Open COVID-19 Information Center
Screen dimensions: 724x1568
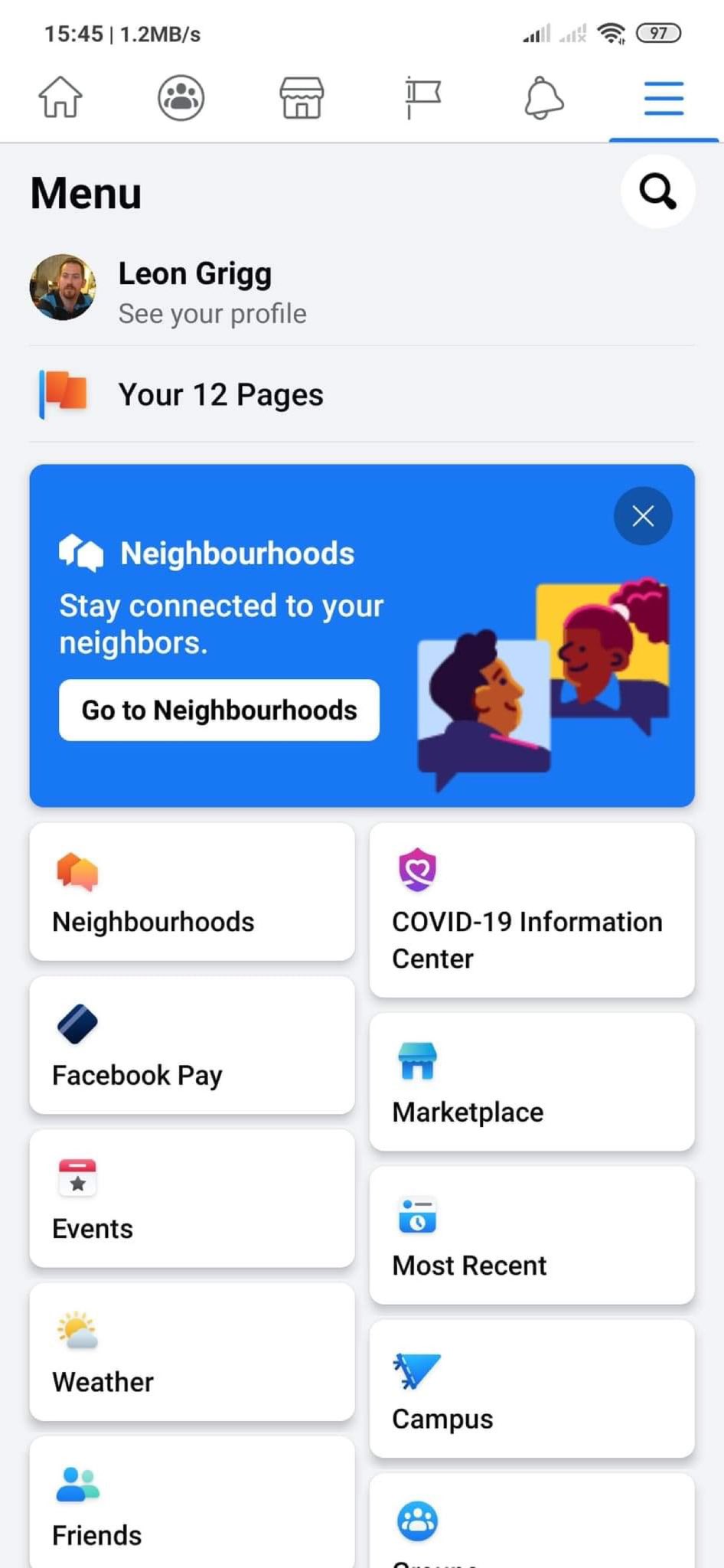532,910
